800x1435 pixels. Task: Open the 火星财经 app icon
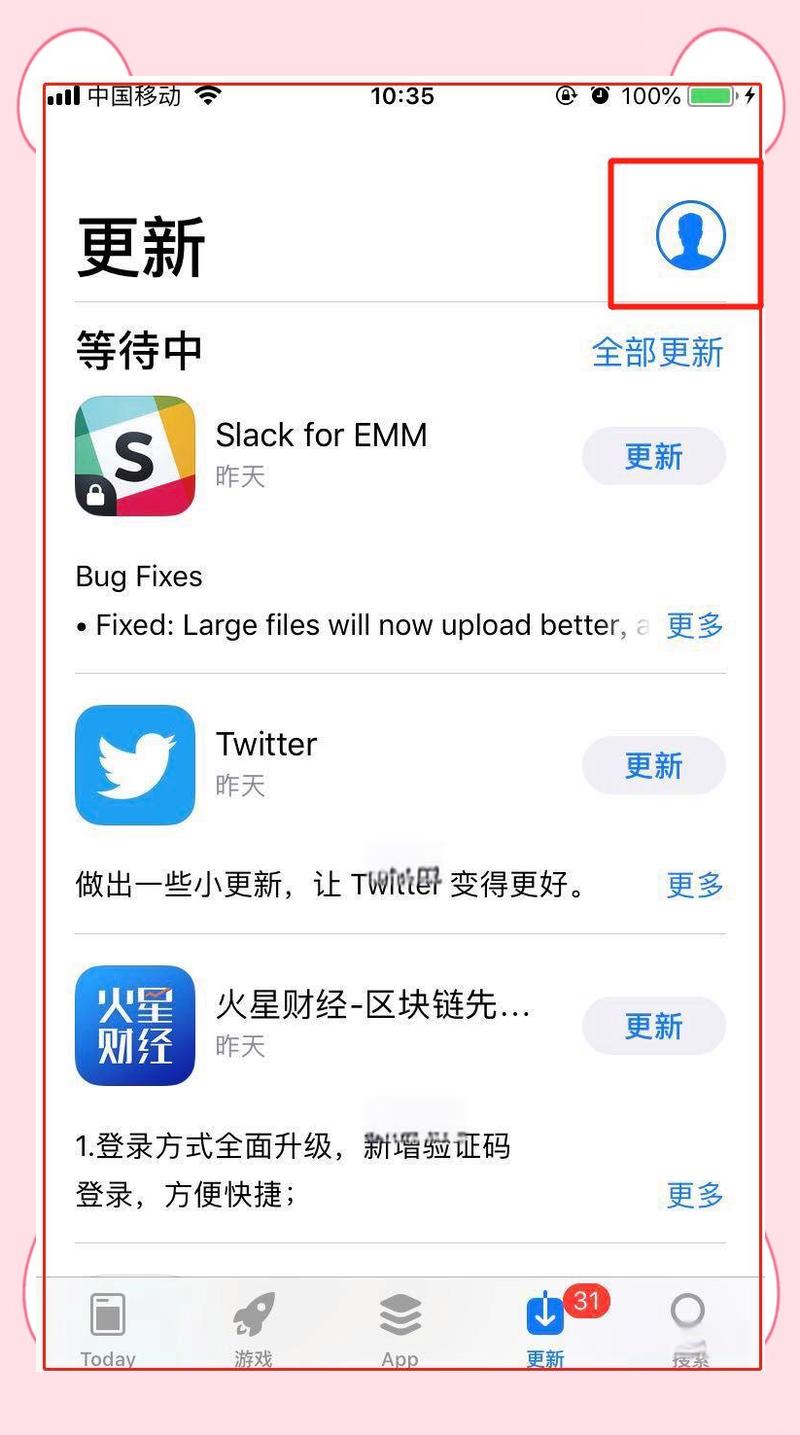click(x=135, y=1026)
